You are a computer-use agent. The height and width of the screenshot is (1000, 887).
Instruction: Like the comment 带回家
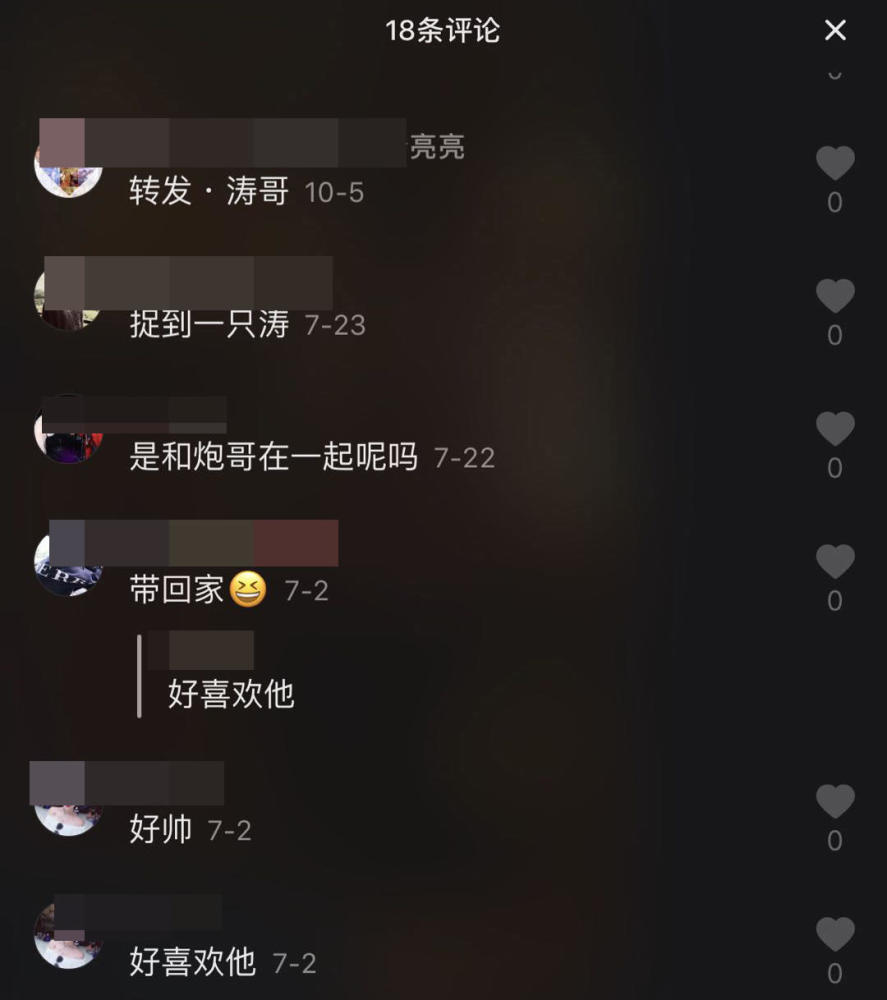click(835, 562)
